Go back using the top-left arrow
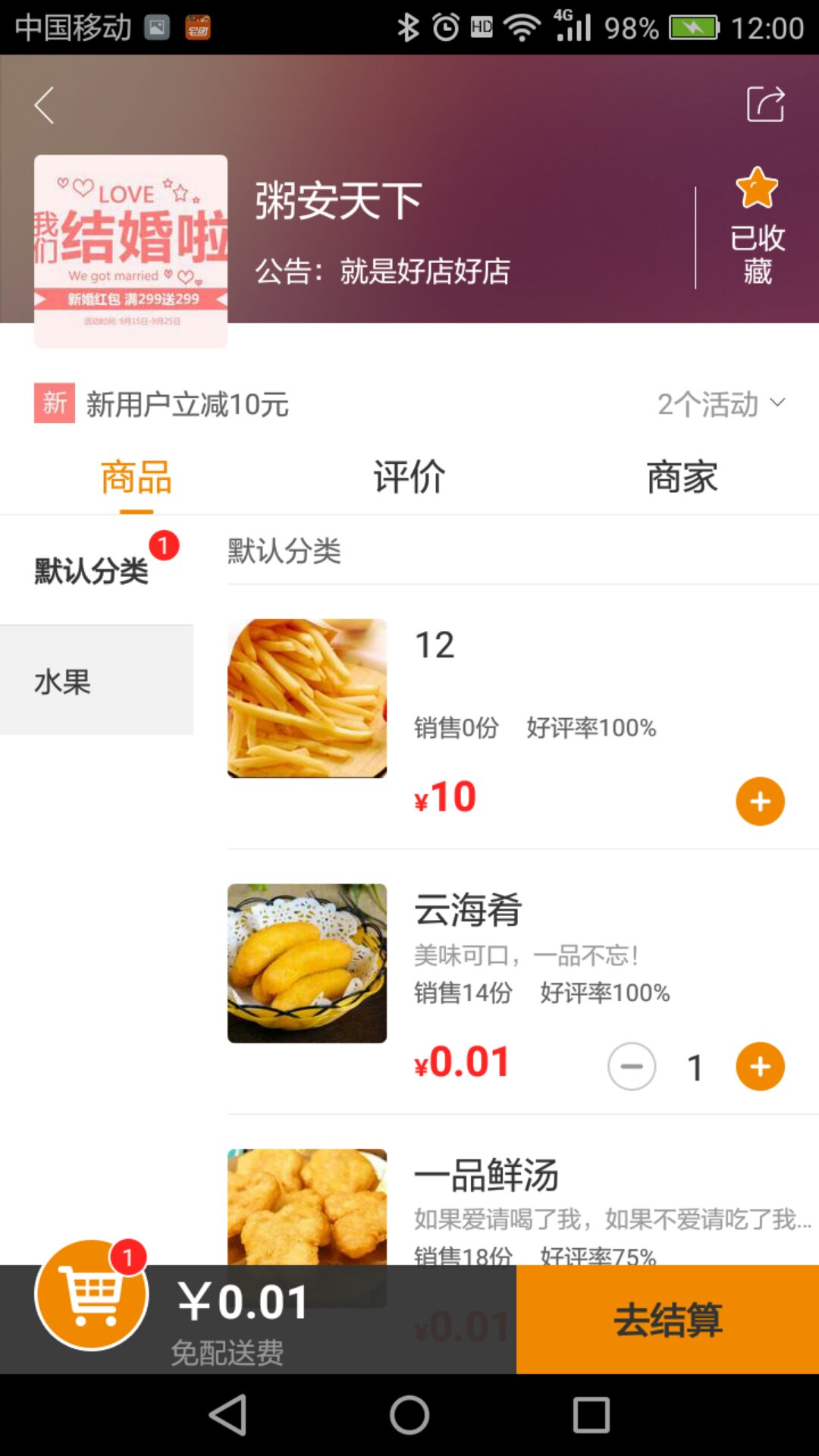The width and height of the screenshot is (819, 1456). click(45, 105)
